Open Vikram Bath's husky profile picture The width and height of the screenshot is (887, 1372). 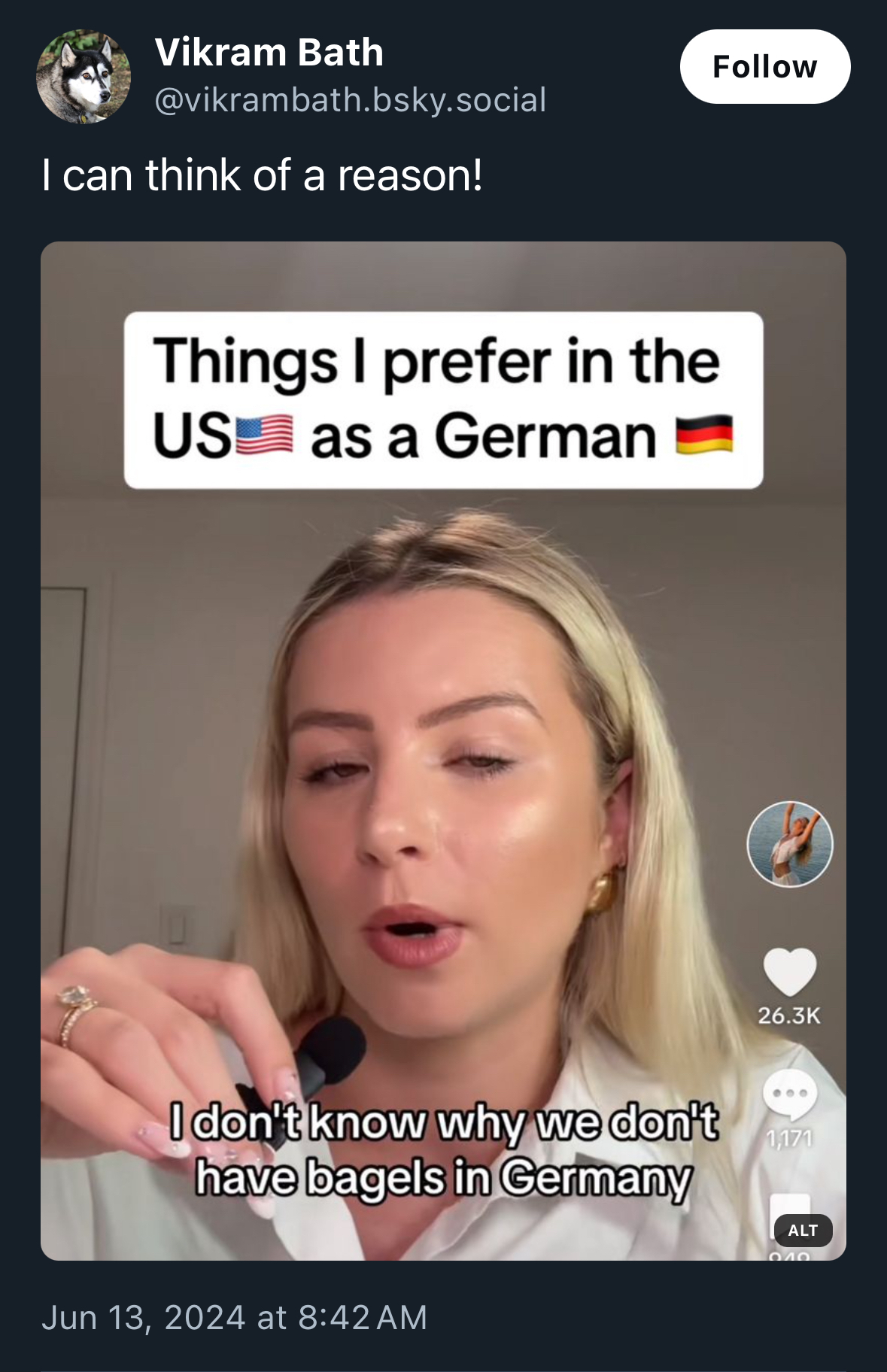coord(83,76)
